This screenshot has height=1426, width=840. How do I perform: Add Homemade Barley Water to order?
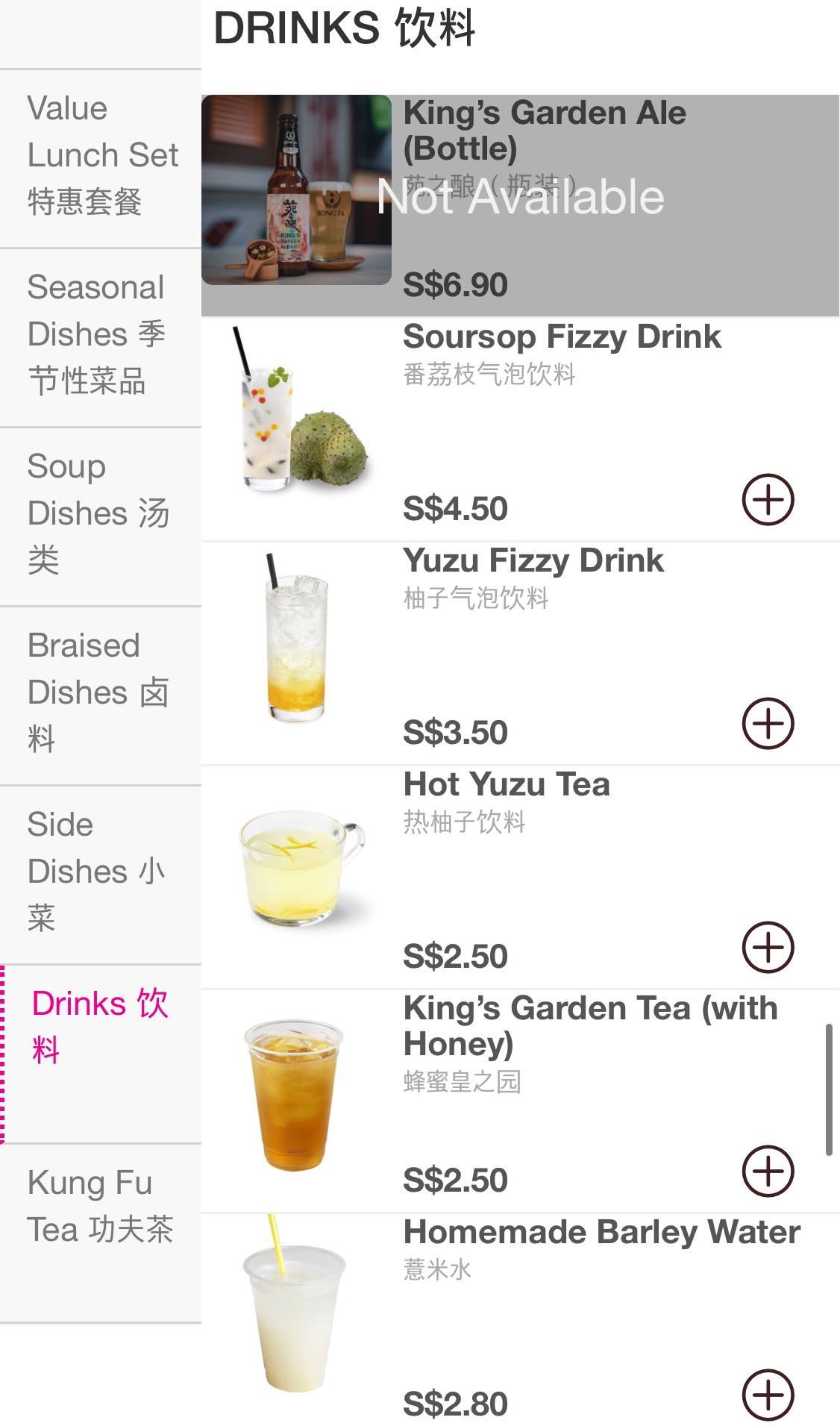click(x=768, y=1395)
